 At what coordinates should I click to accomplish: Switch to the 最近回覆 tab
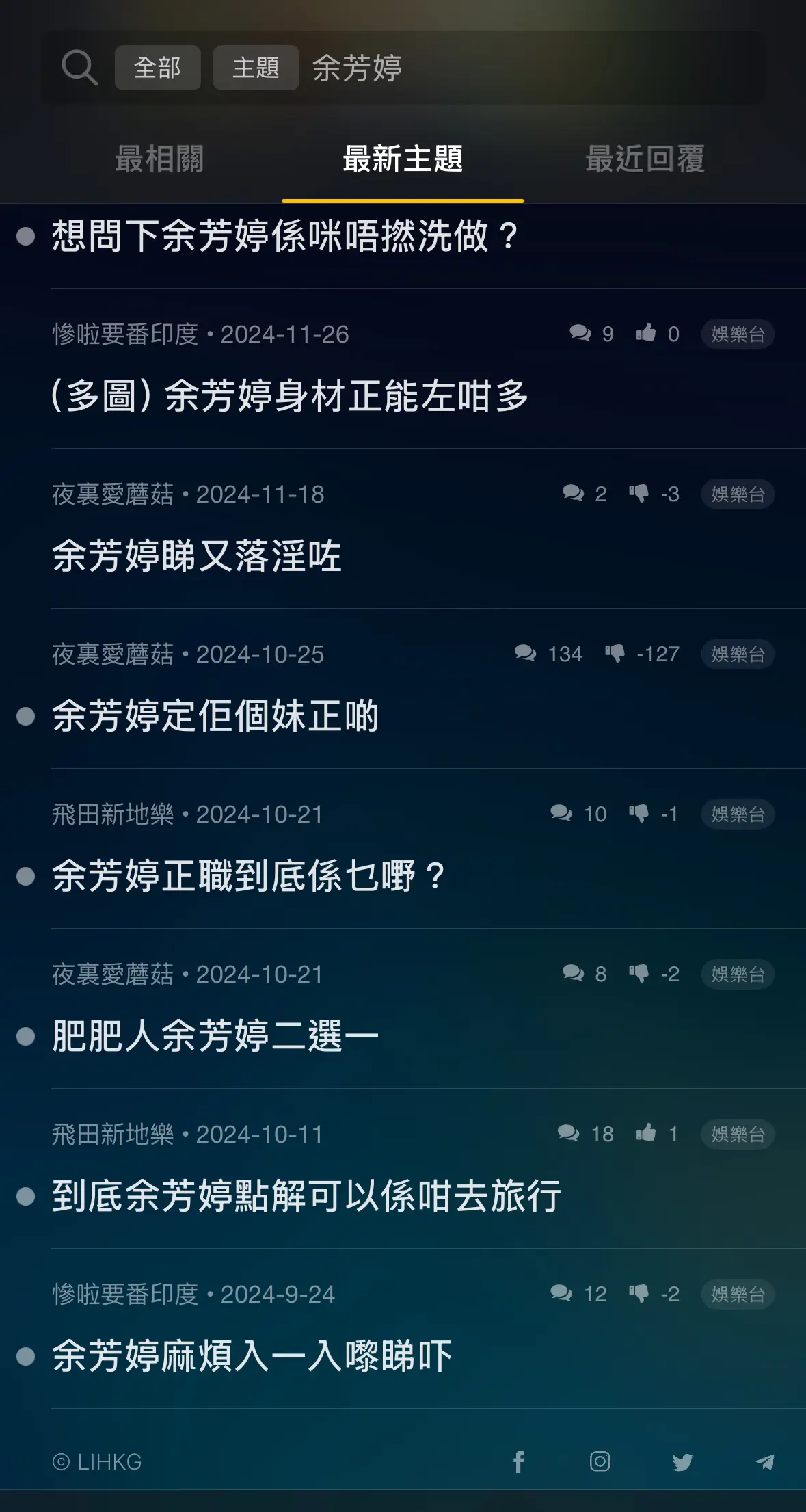[645, 159]
